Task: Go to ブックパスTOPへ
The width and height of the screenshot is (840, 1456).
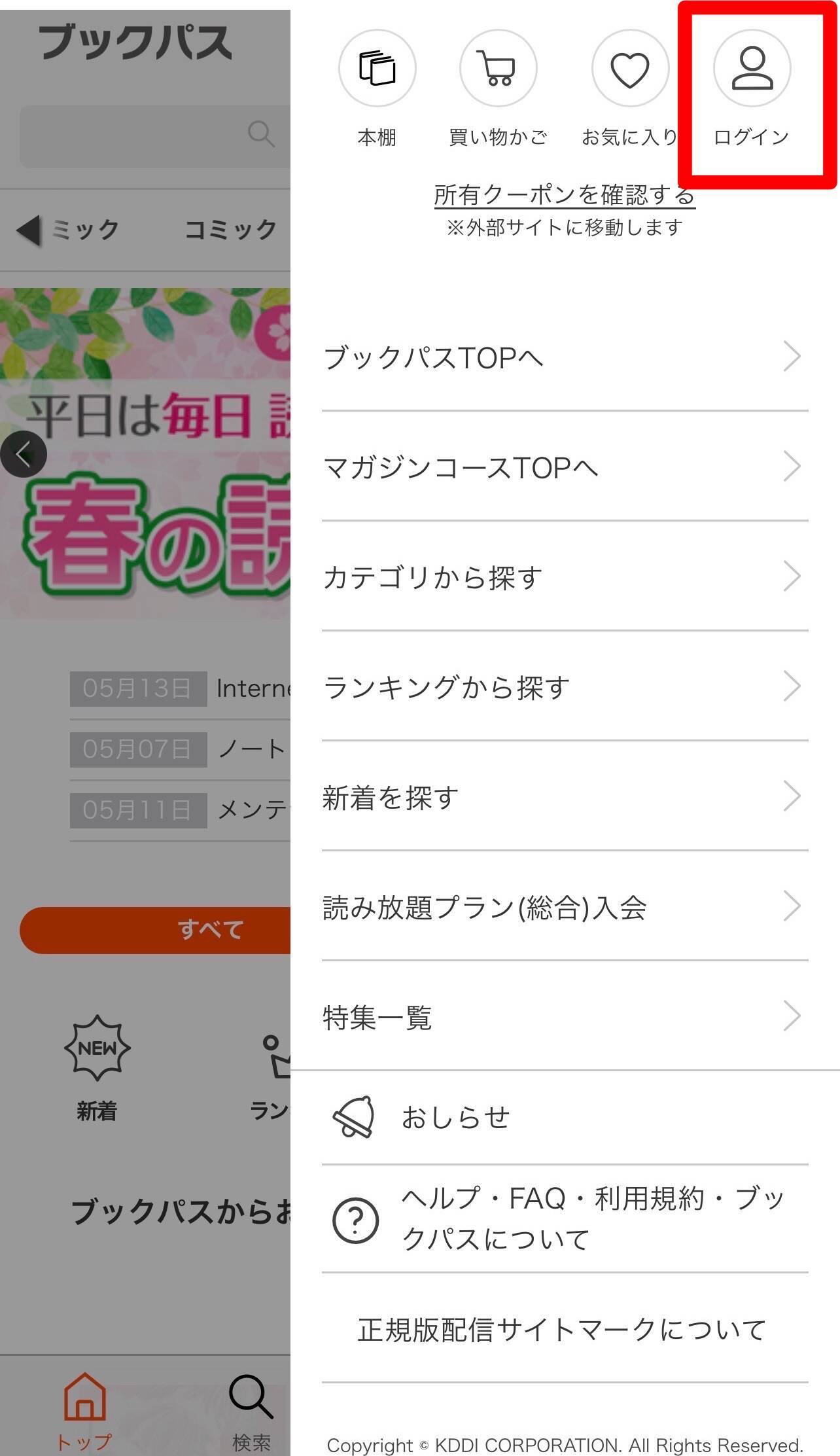Action: click(x=564, y=357)
